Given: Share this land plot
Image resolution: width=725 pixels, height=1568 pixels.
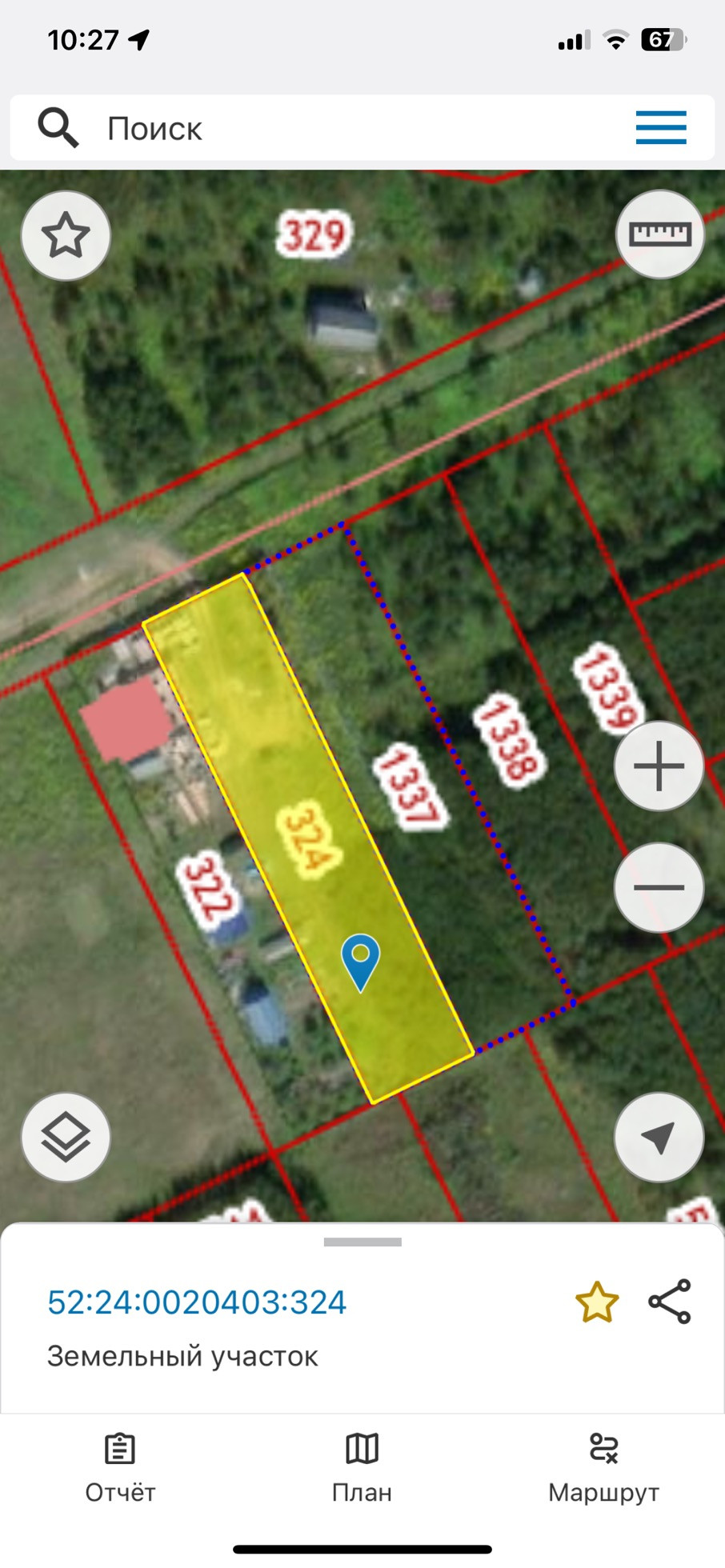Looking at the screenshot, I should [669, 1302].
